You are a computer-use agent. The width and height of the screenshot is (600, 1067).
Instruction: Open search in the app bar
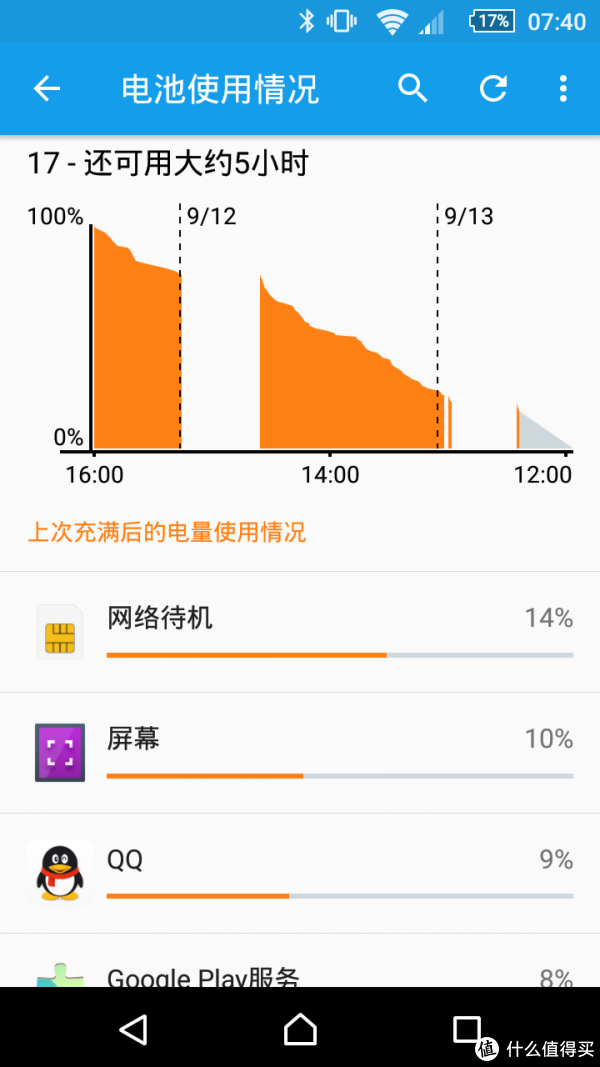[412, 88]
